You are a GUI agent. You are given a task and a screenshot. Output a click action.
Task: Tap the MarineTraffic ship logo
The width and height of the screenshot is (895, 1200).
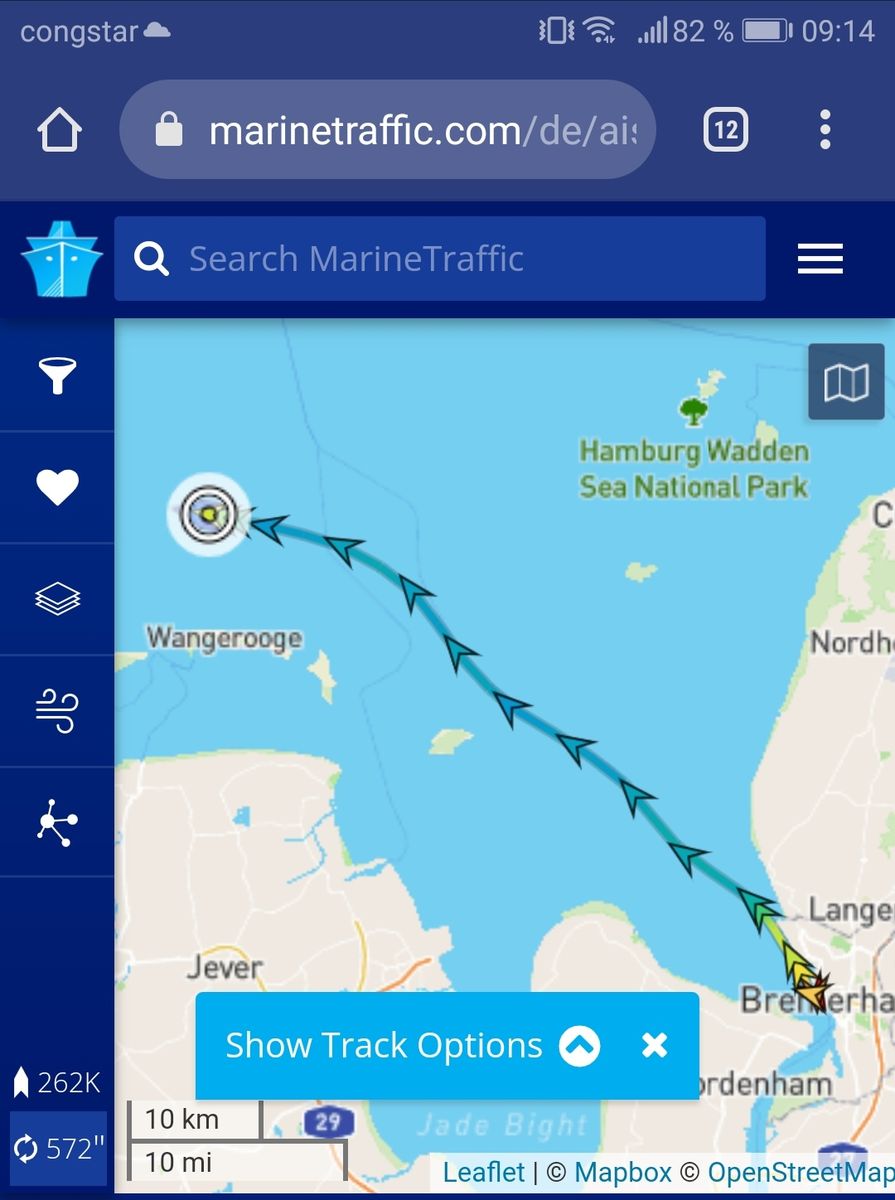pyautogui.click(x=61, y=259)
